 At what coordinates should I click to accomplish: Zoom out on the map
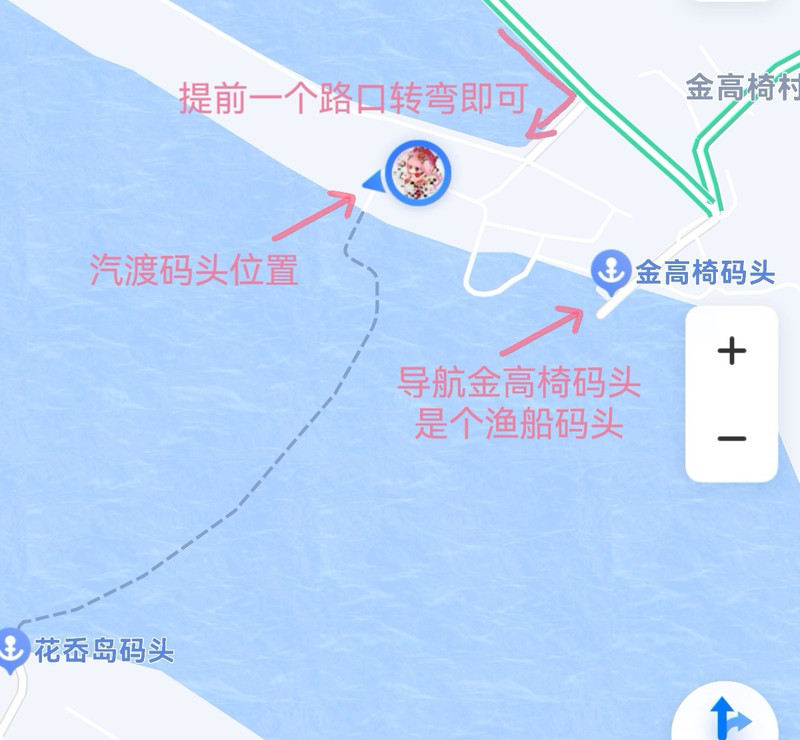click(732, 439)
